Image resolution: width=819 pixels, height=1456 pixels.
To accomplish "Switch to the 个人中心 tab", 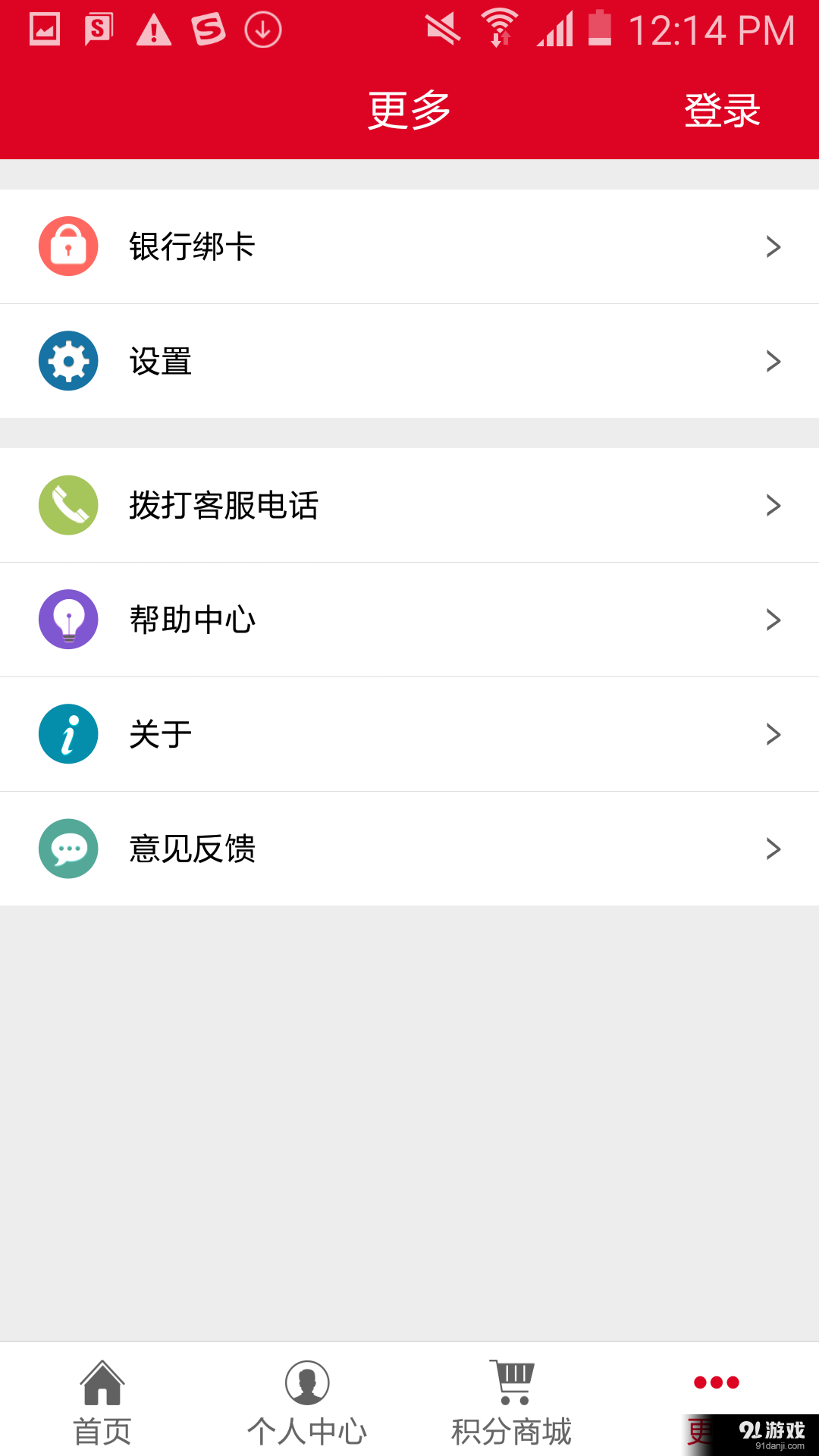I will [306, 1407].
